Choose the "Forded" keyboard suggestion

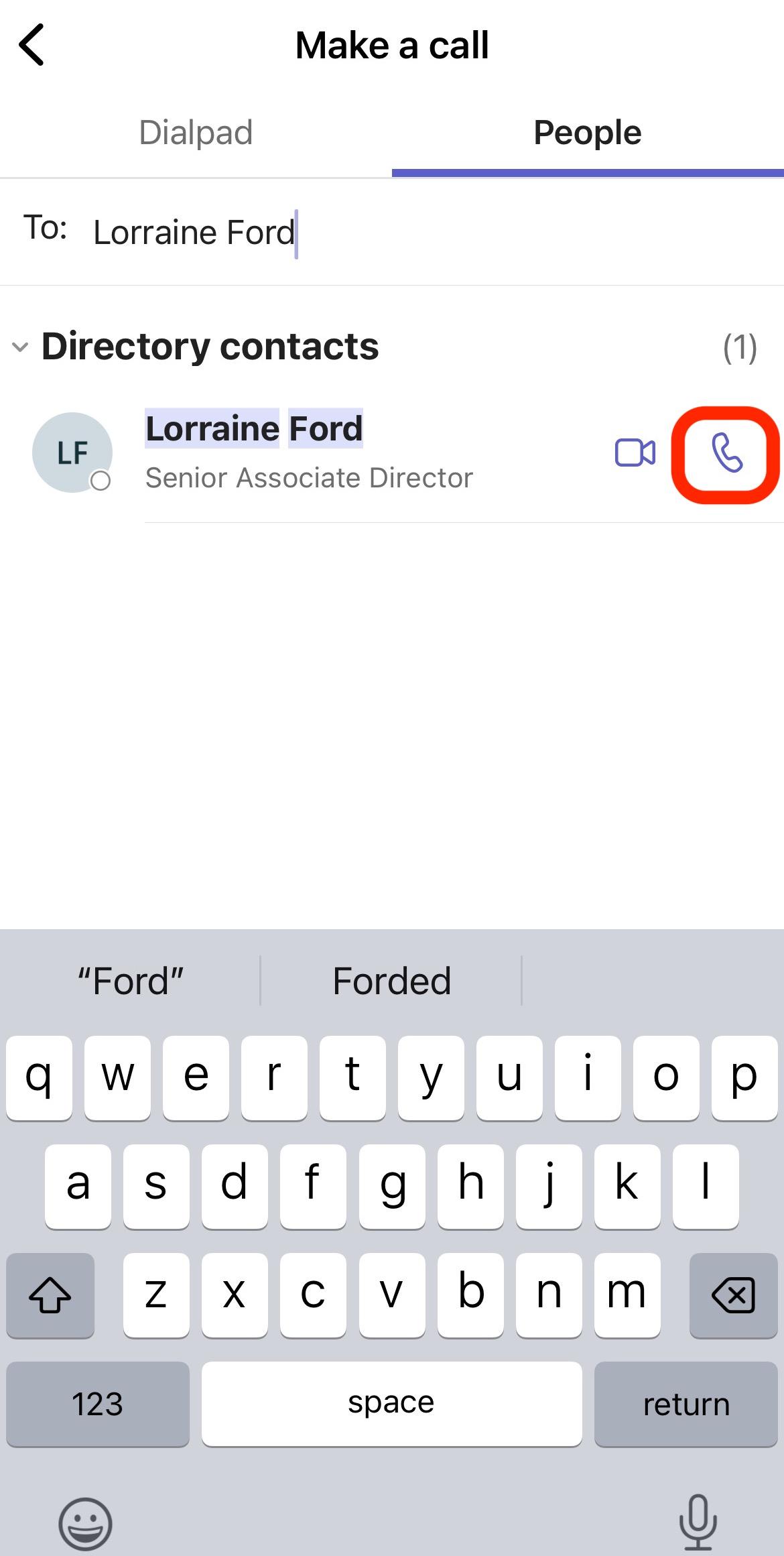coord(392,981)
